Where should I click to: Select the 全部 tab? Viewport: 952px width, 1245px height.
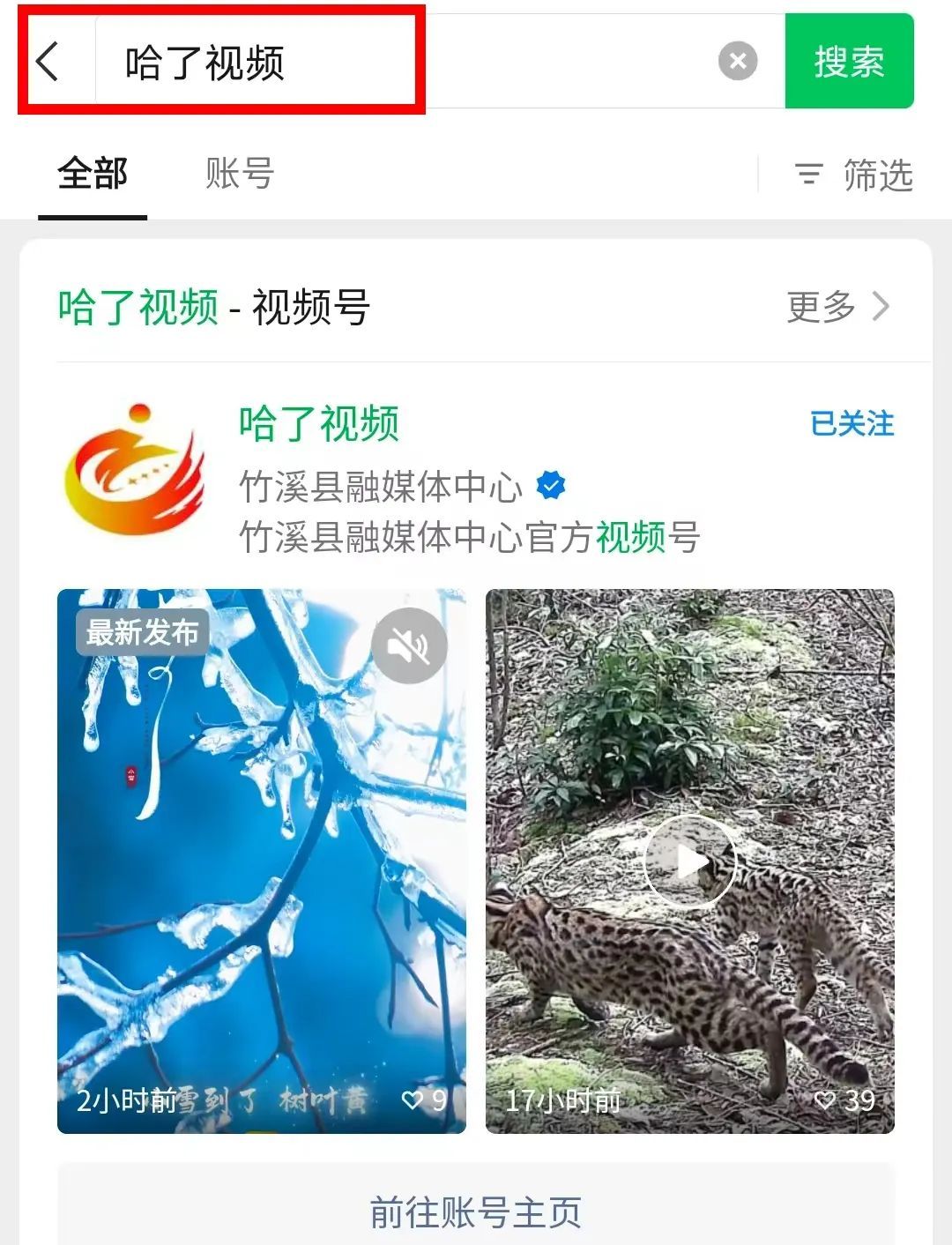point(93,174)
